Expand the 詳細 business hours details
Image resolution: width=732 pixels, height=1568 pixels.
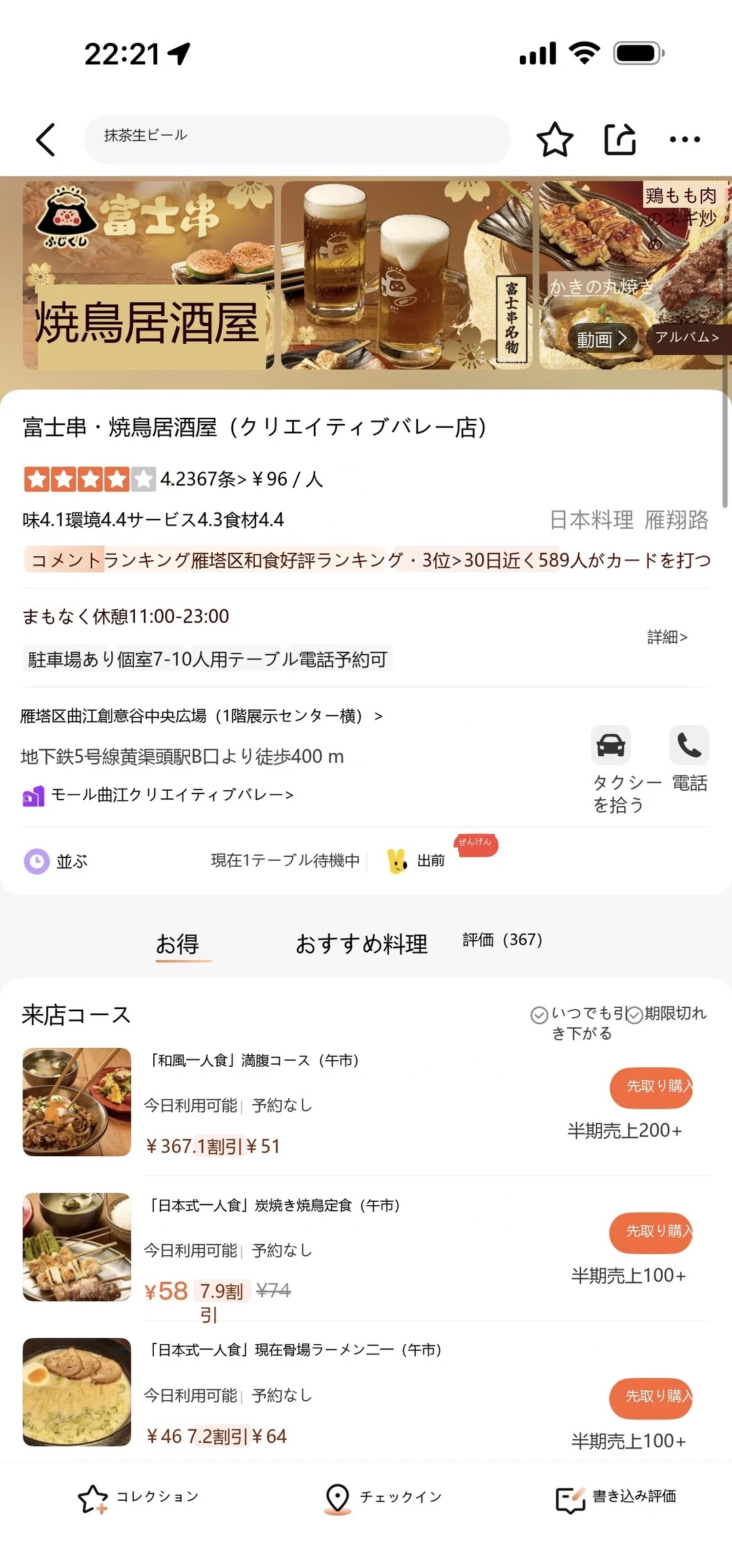click(x=668, y=638)
